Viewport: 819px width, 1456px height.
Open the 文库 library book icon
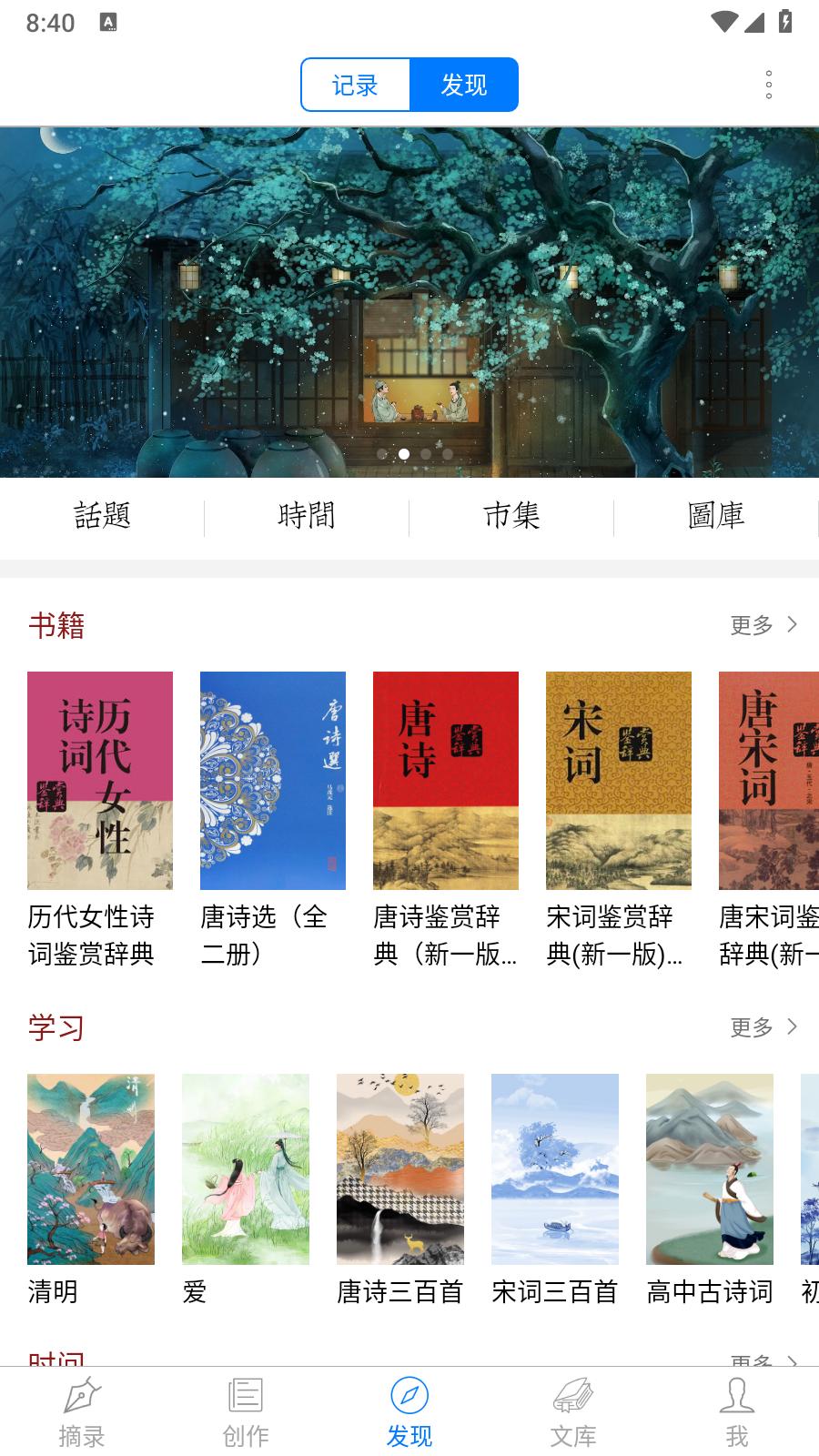(x=573, y=1408)
